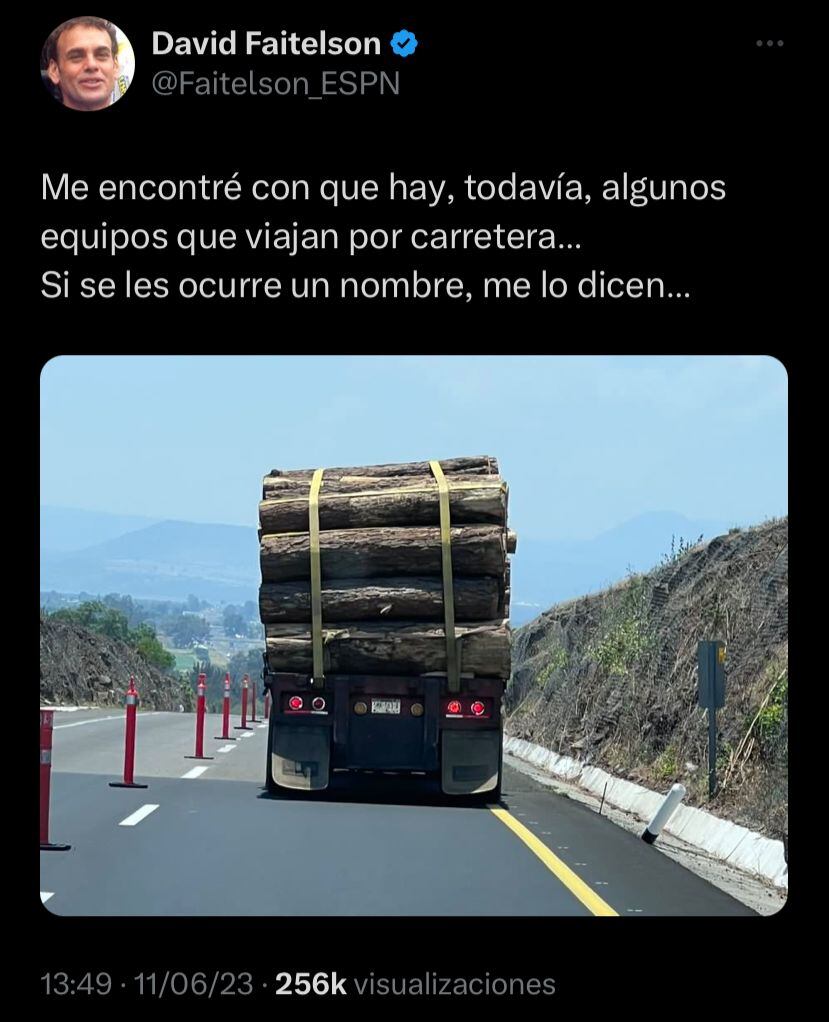Open David Faitelson's profile avatar
Viewport: 829px width, 1022px height.
tap(87, 64)
